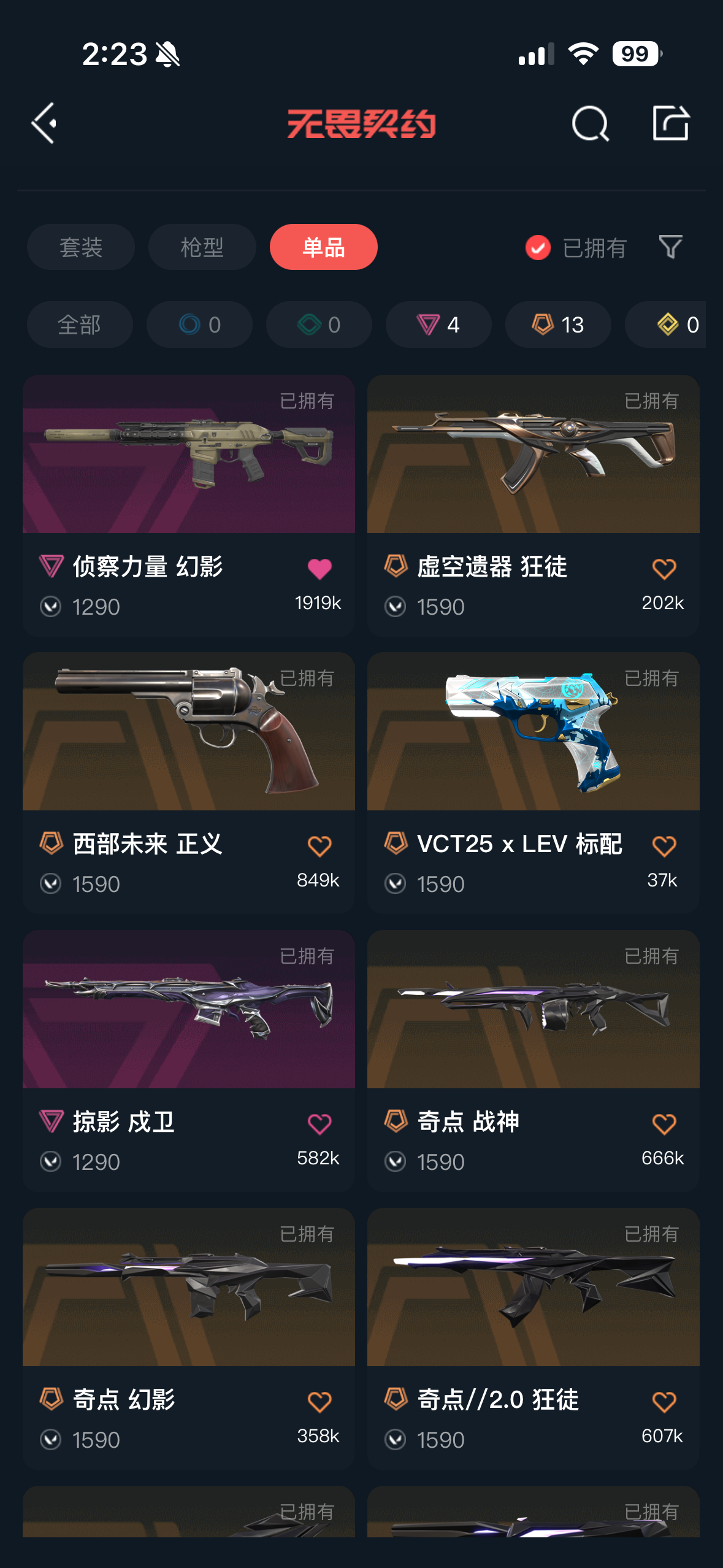Uncheck the 已拥有 owned filter

(538, 248)
